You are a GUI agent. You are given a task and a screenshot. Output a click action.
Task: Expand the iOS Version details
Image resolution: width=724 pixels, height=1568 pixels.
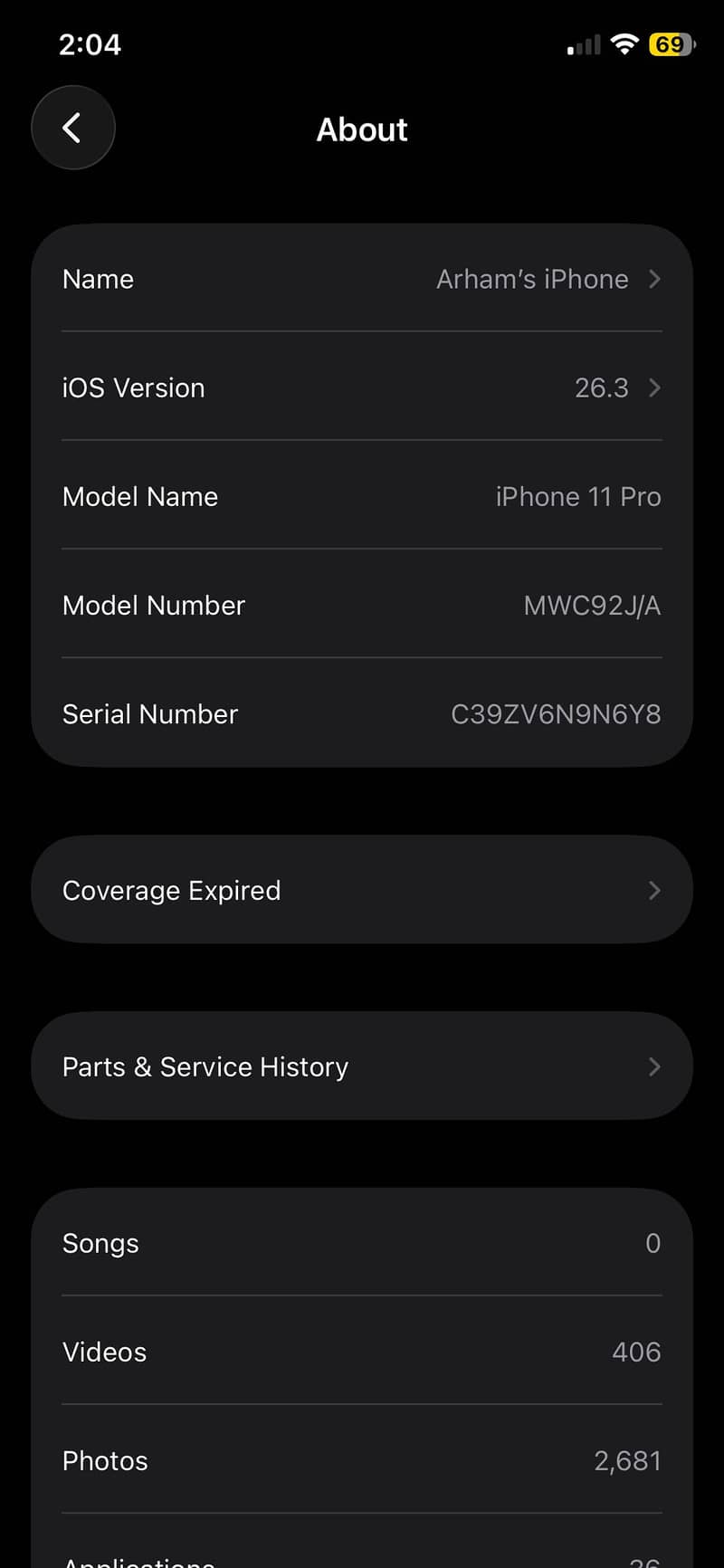click(x=362, y=388)
